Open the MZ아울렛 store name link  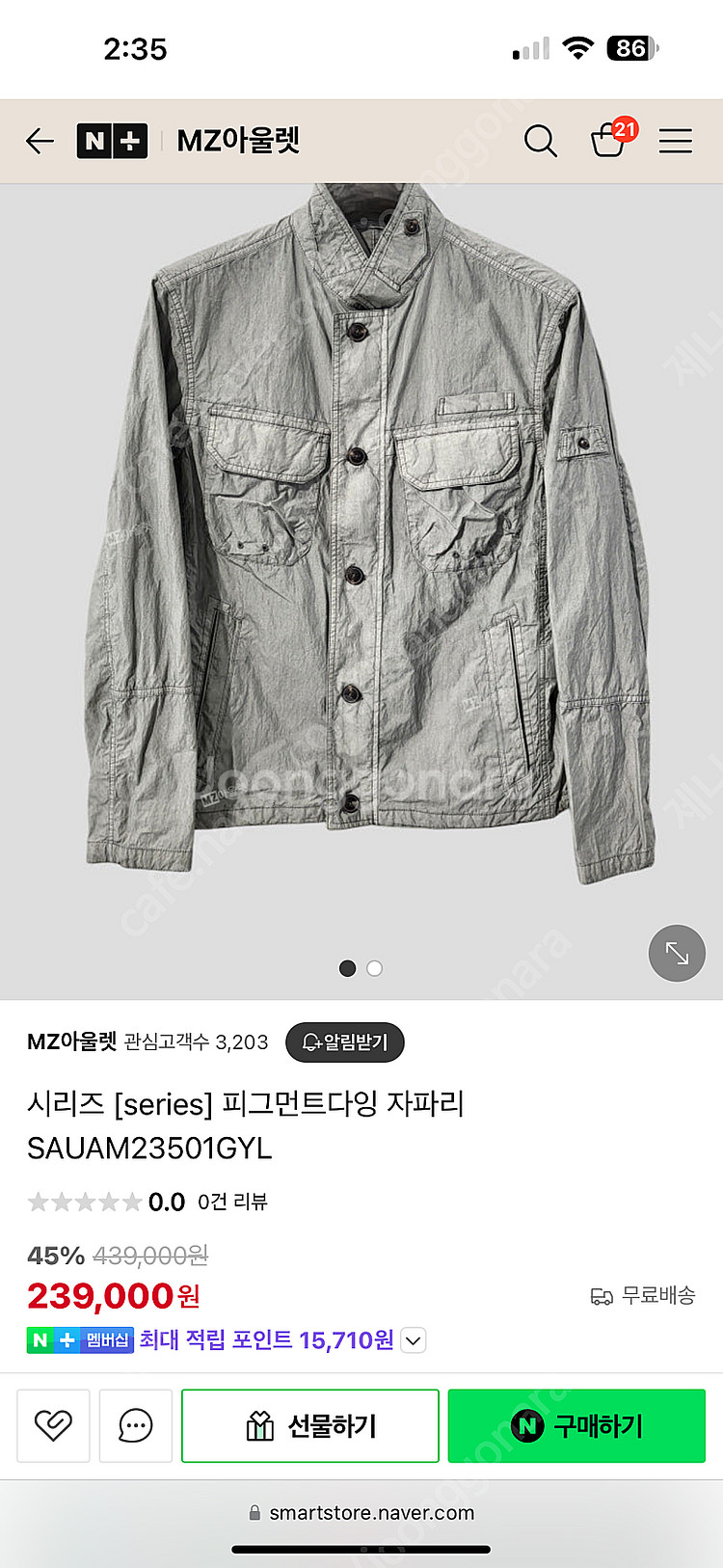click(x=71, y=1041)
